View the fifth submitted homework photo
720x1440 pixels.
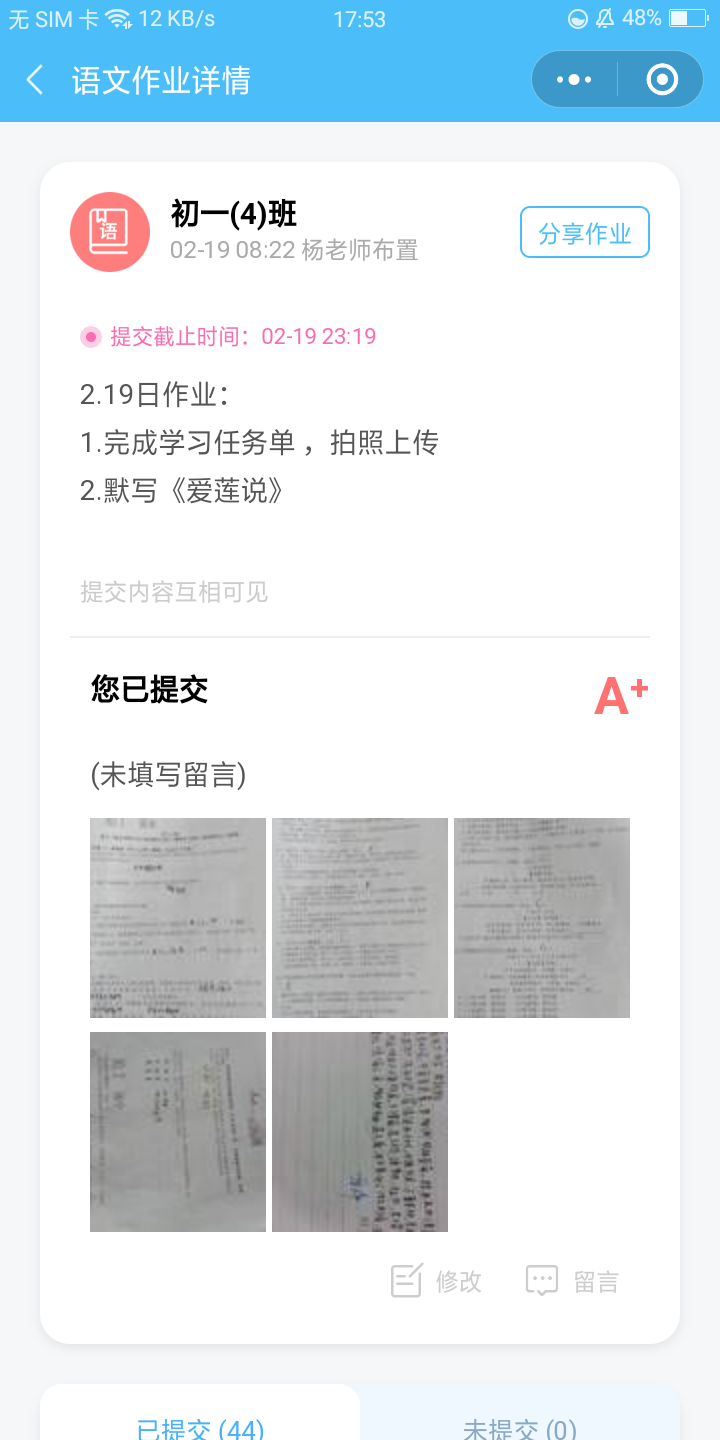(x=360, y=1132)
